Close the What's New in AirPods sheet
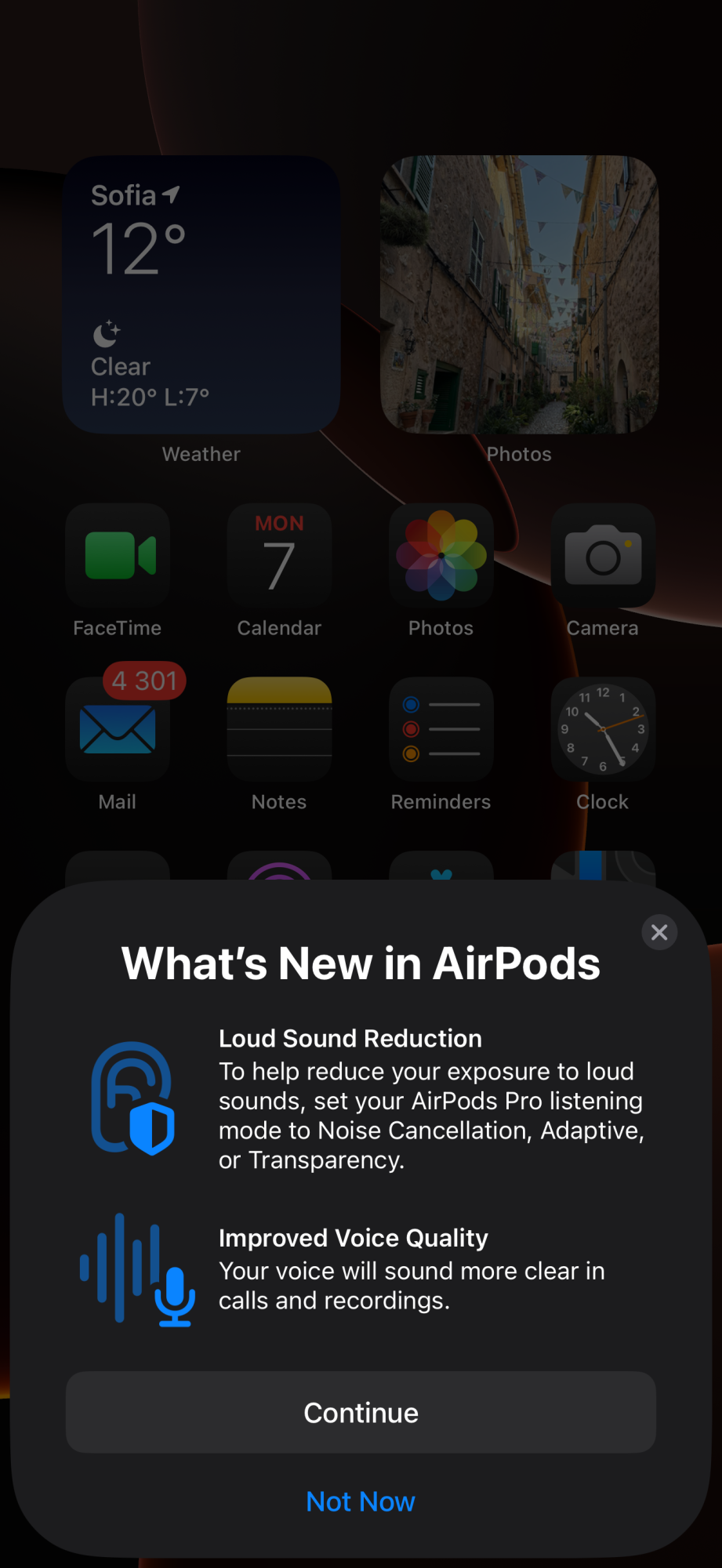722x1568 pixels. click(659, 932)
